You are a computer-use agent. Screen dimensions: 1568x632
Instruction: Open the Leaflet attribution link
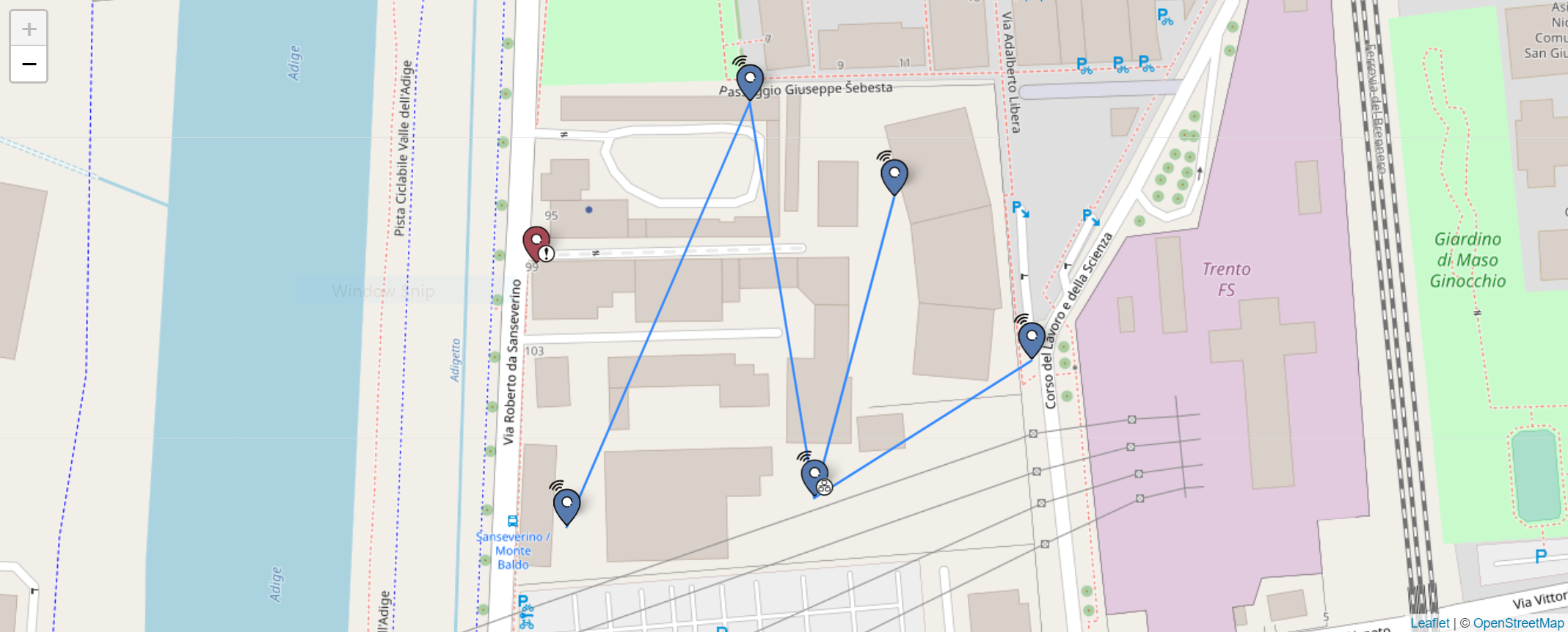pyautogui.click(x=1429, y=622)
